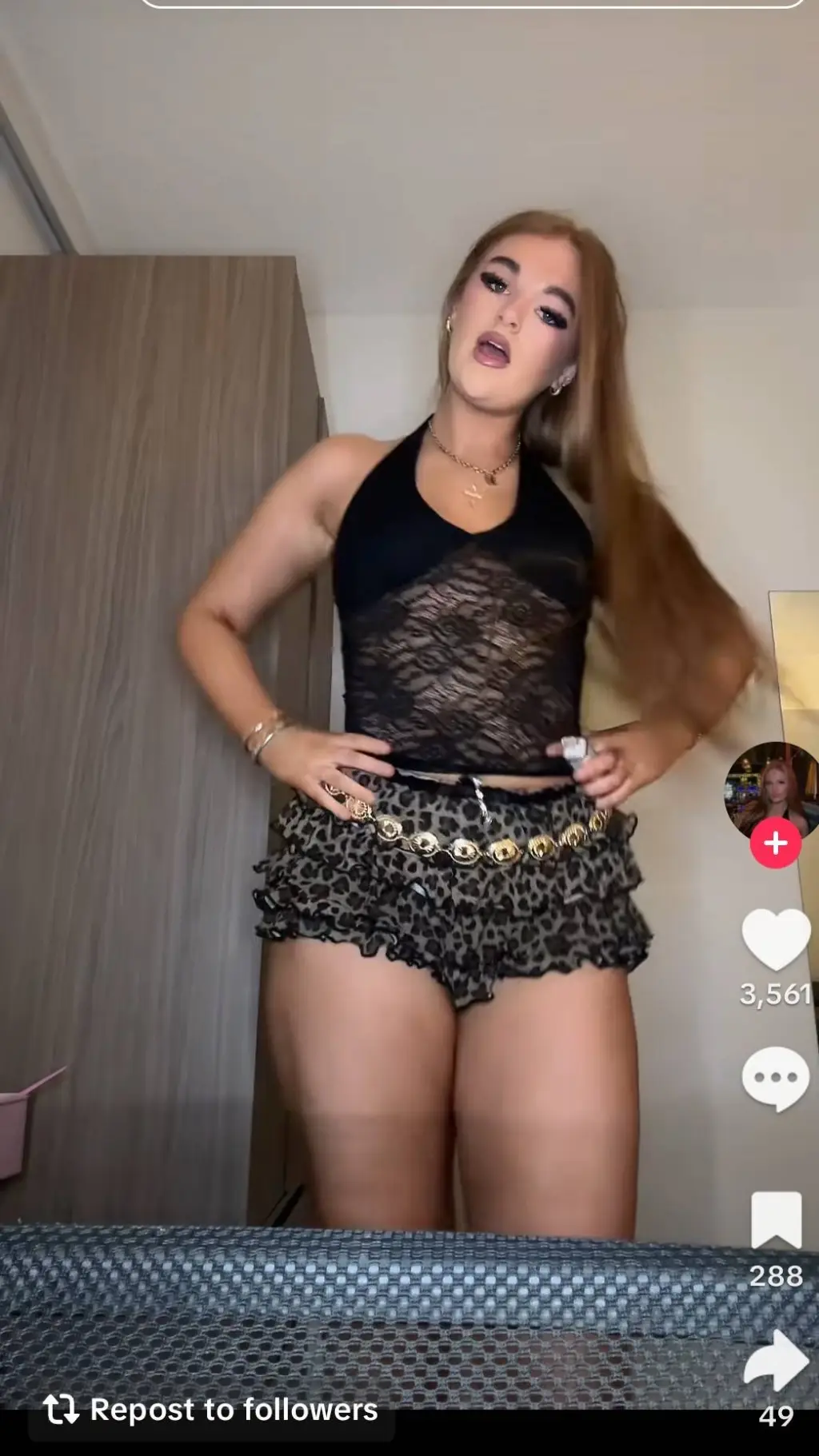Tap Repost to followers
Screen dimensions: 819x1456
point(210,1410)
